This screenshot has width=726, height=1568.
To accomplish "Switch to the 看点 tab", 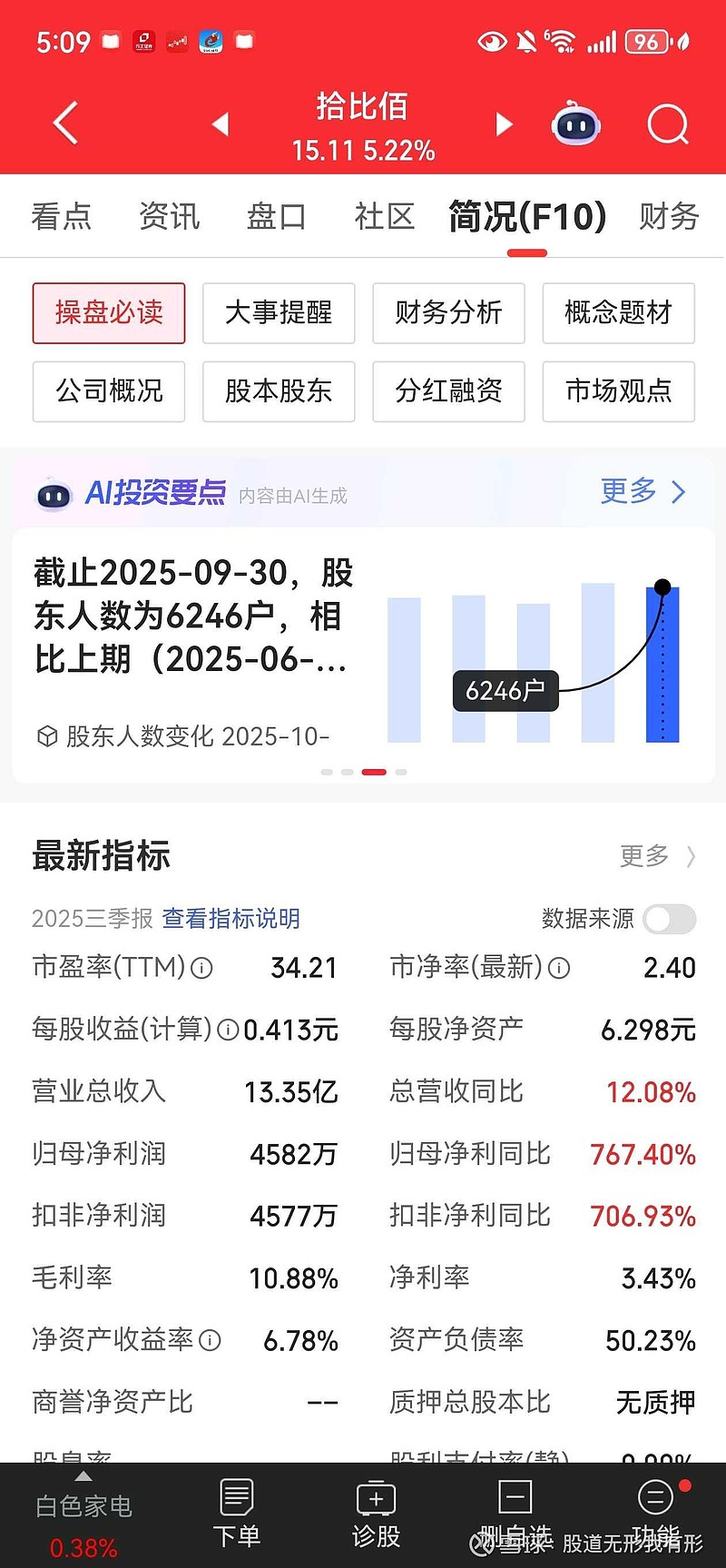I will (x=61, y=216).
